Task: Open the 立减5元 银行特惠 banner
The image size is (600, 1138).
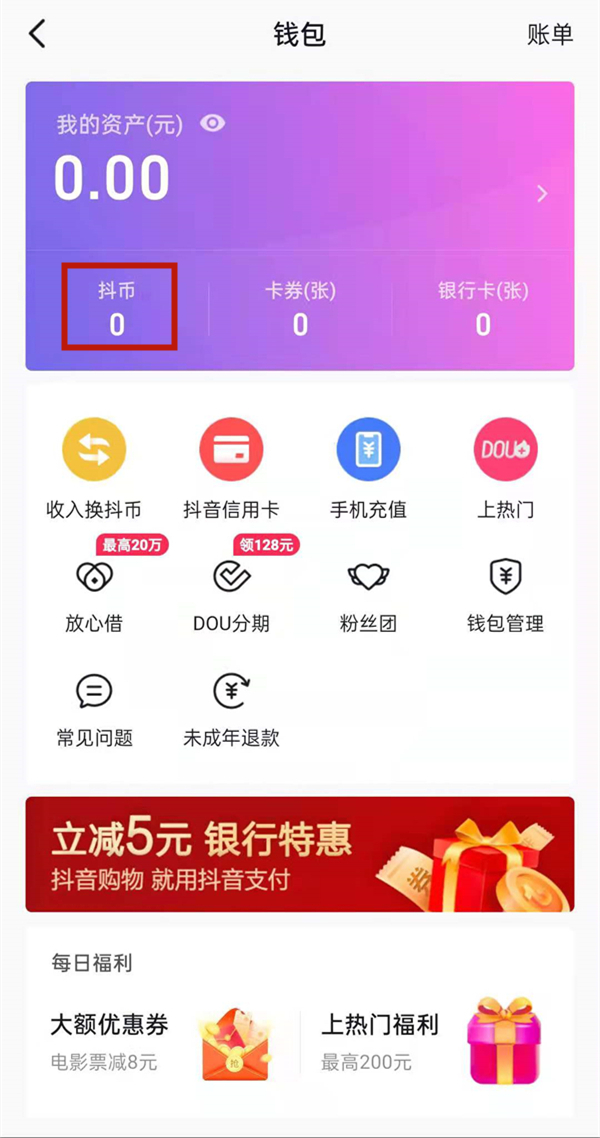Action: pos(300,854)
